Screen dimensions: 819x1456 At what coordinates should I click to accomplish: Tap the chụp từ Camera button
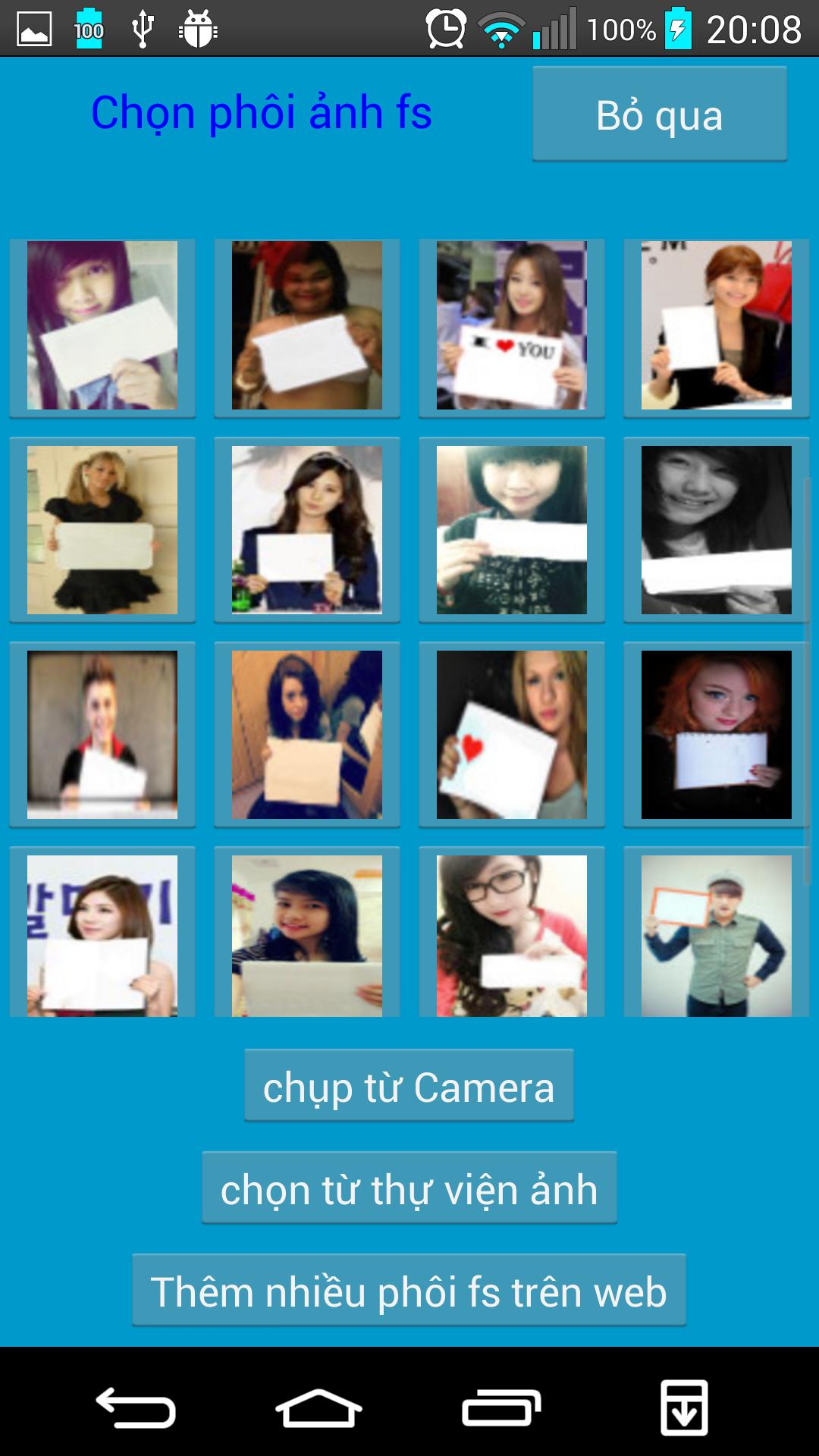point(409,1085)
